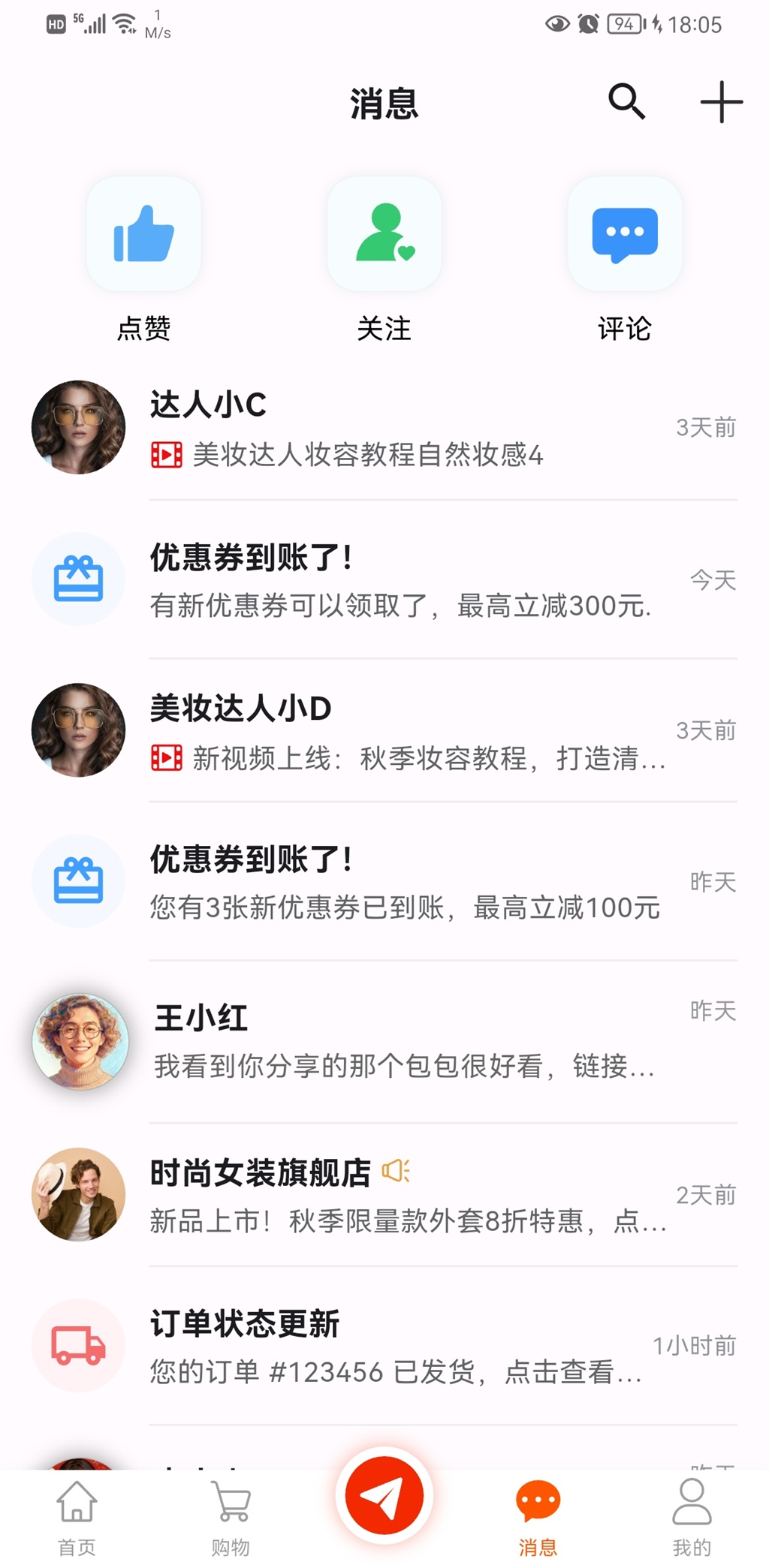Tap 时尚女装旗舰店's avatar
769x1568 pixels.
pos(78,1194)
